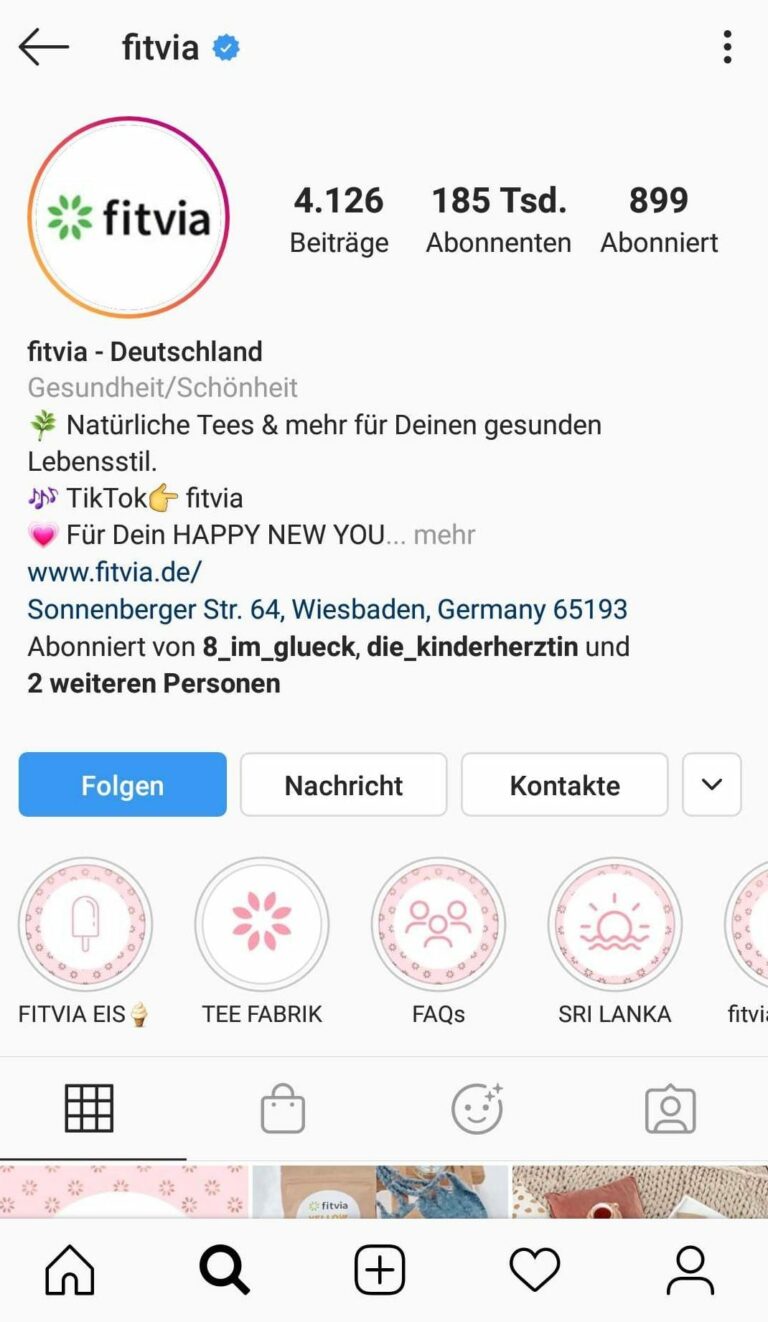768x1322 pixels.
Task: Switch to the tagged photos tab
Action: (x=669, y=1109)
